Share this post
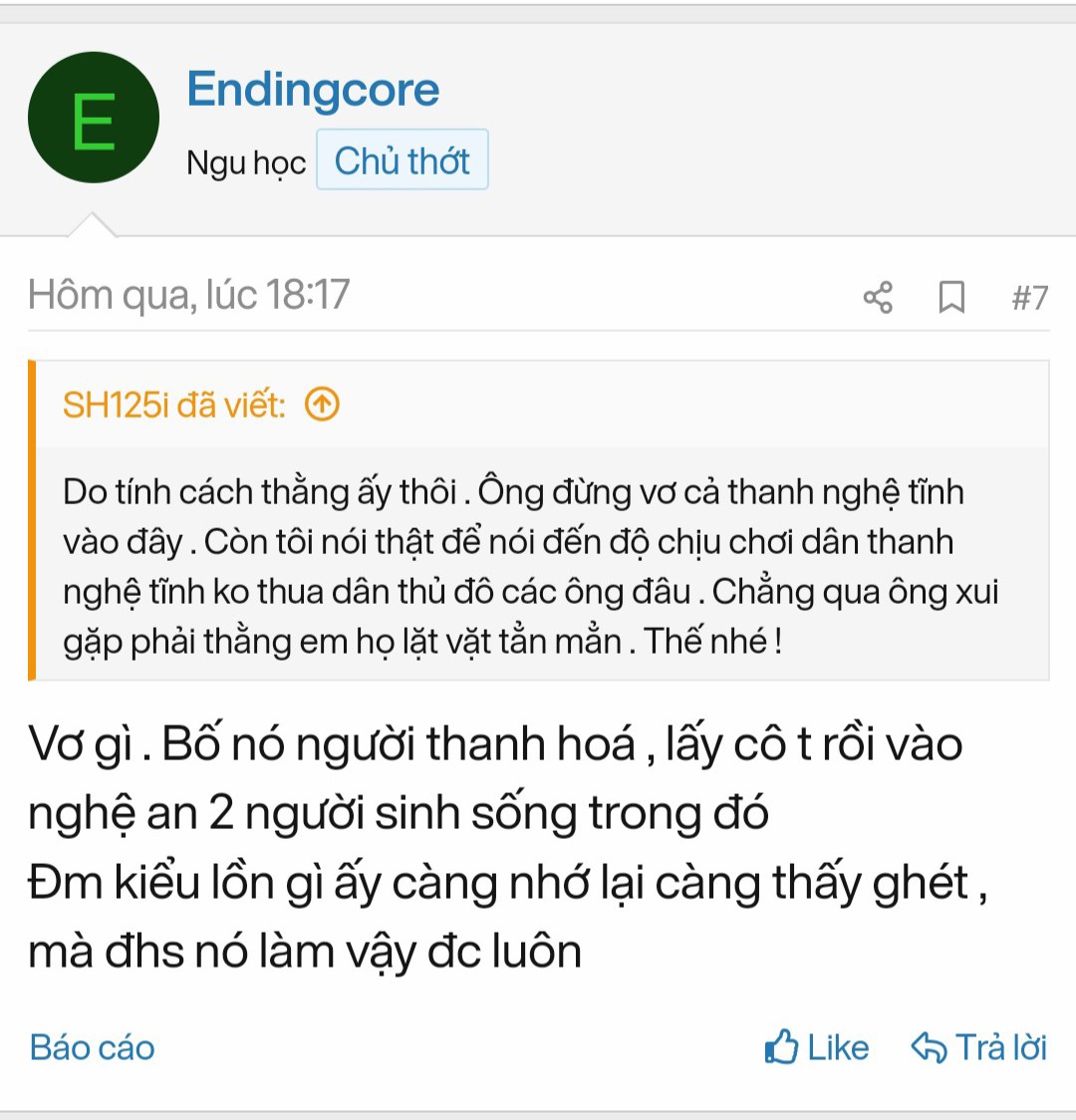This screenshot has width=1076, height=1120. (x=878, y=297)
